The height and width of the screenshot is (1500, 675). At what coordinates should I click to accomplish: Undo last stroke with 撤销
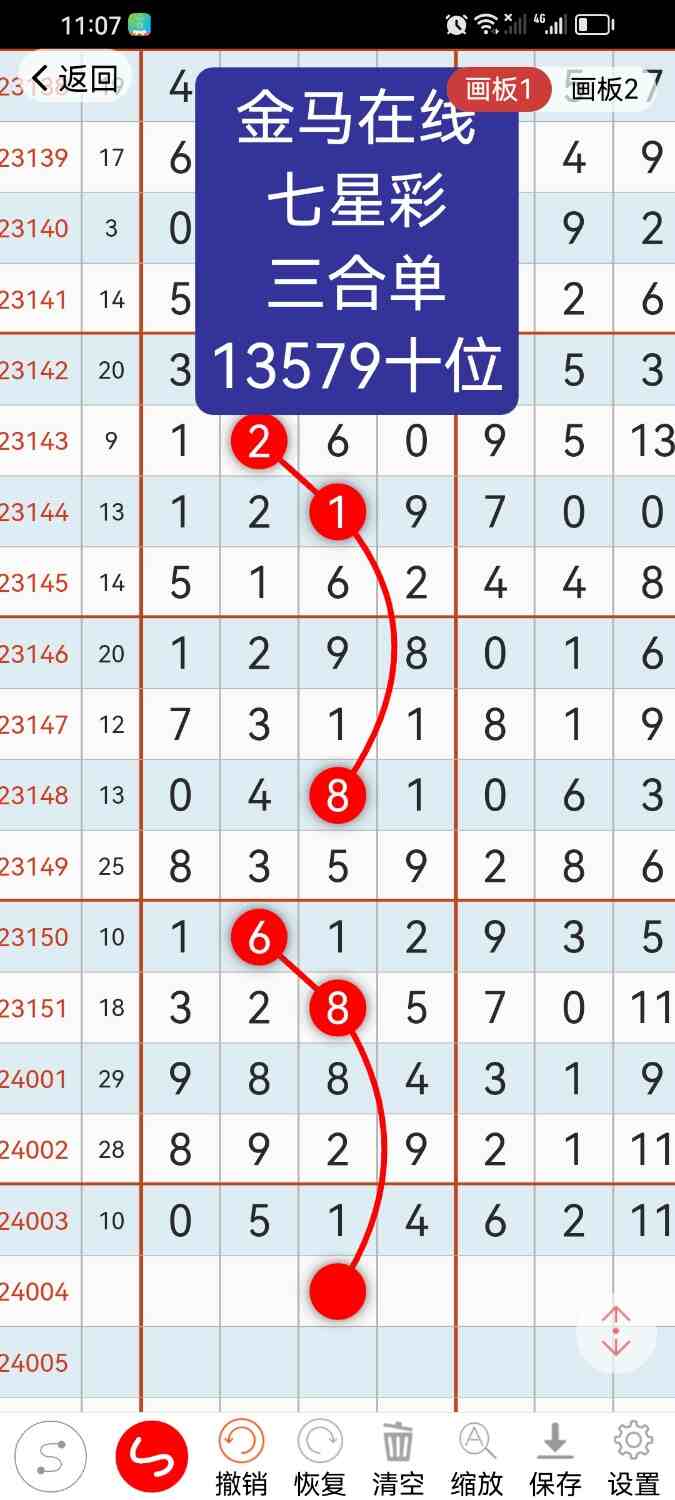241,1458
